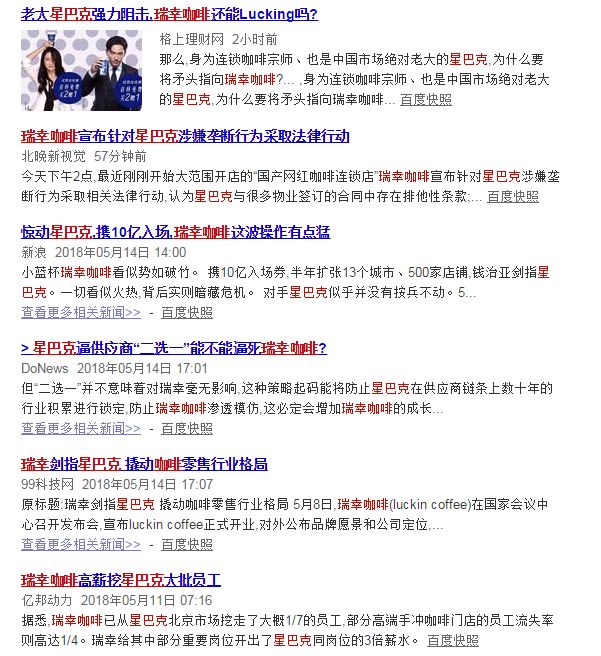Select headline "瑞幸剑指星巴克 撬动咖啡零售行业格局"
Screen dimensions: 601x656
pyautogui.click(x=144, y=464)
